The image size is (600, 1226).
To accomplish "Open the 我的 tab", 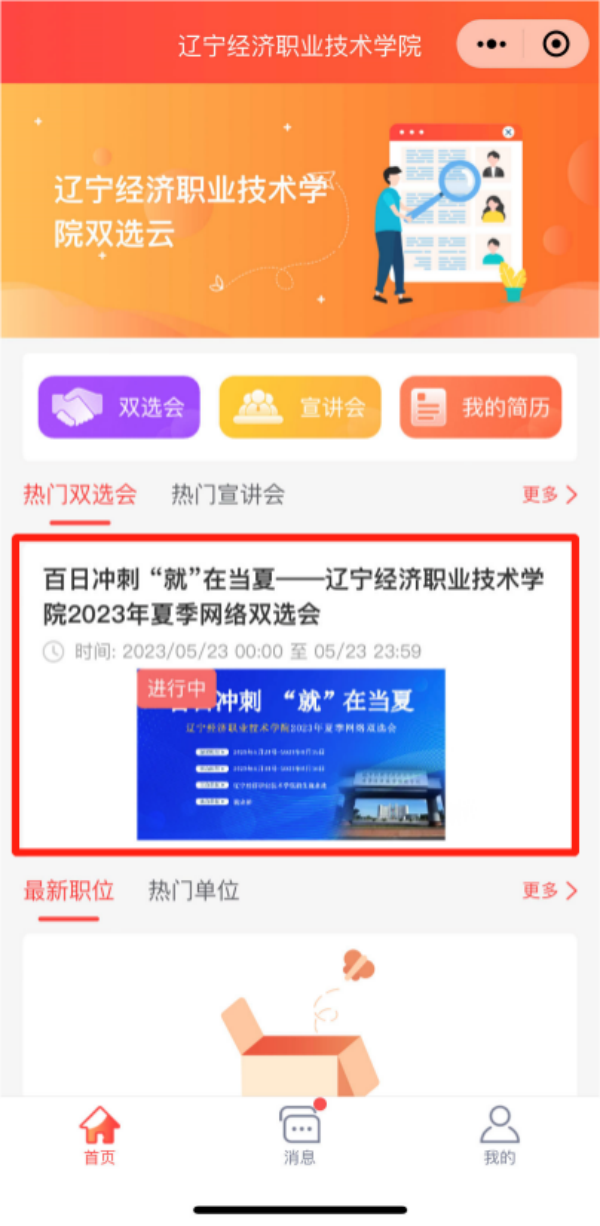I will click(499, 1135).
